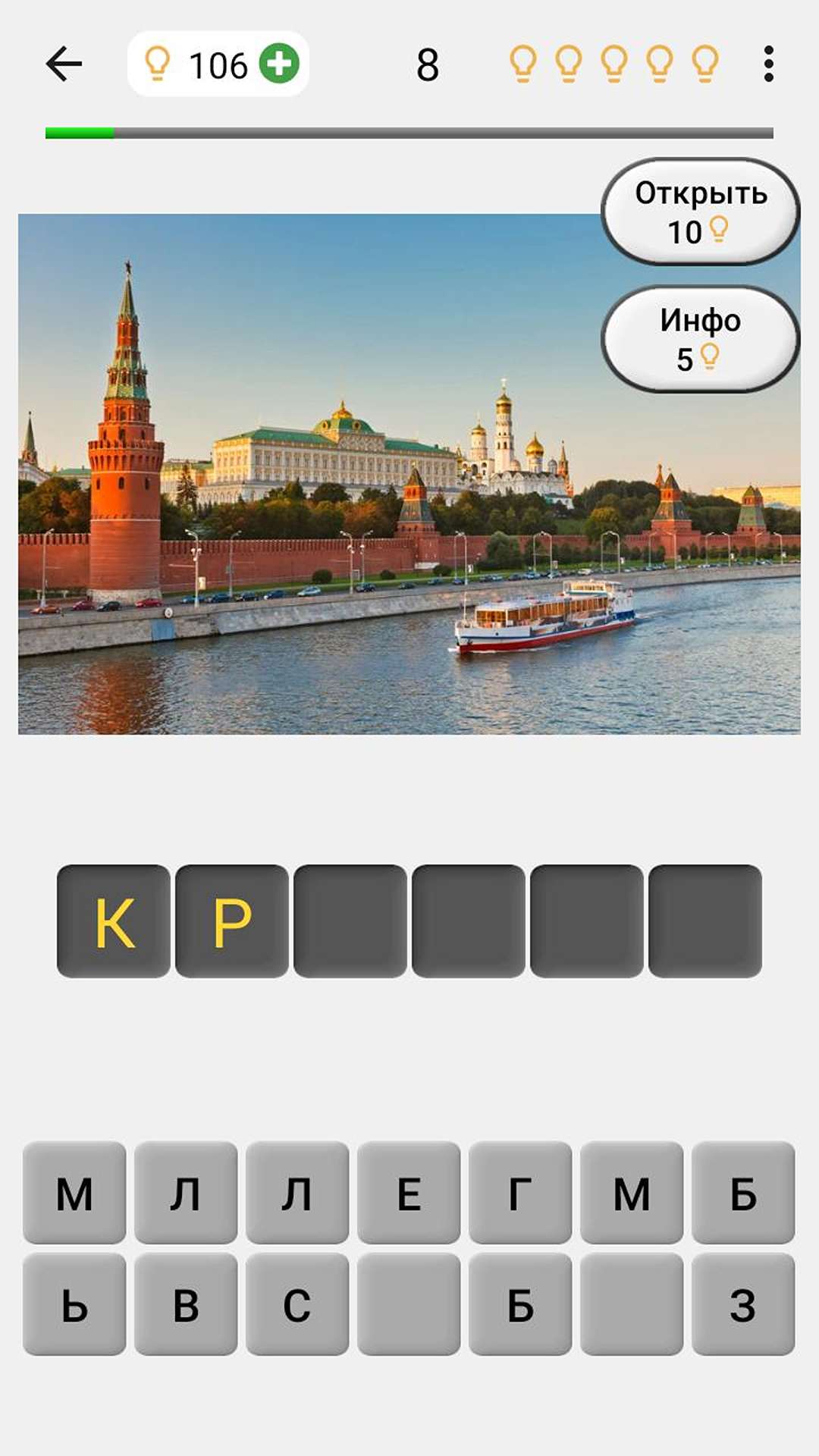819x1456 pixels.
Task: Tap the Инфо hint button
Action: pos(701,339)
